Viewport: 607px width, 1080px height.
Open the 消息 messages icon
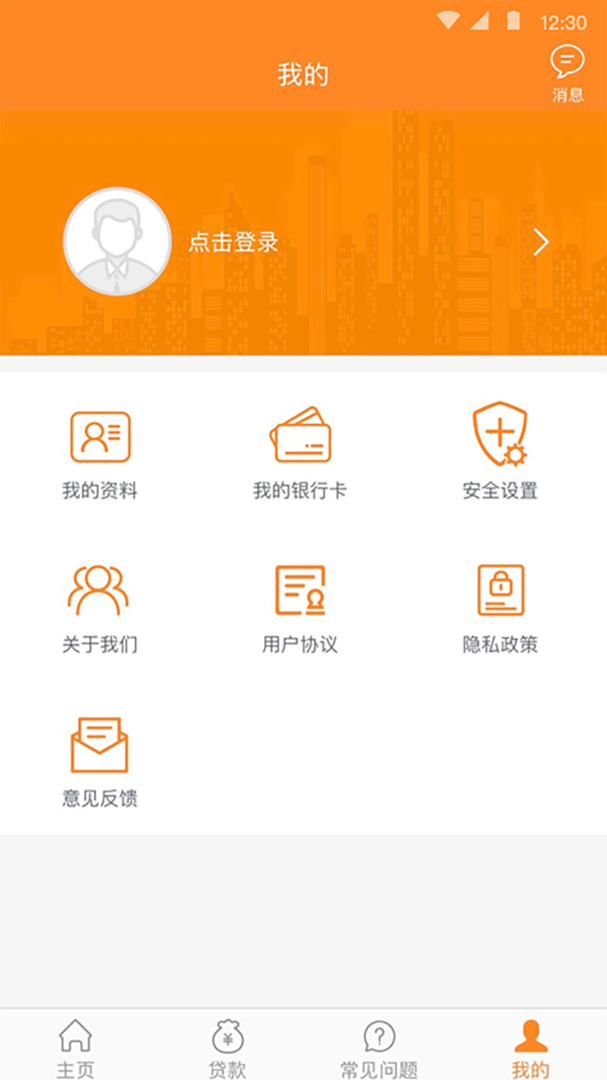point(567,74)
